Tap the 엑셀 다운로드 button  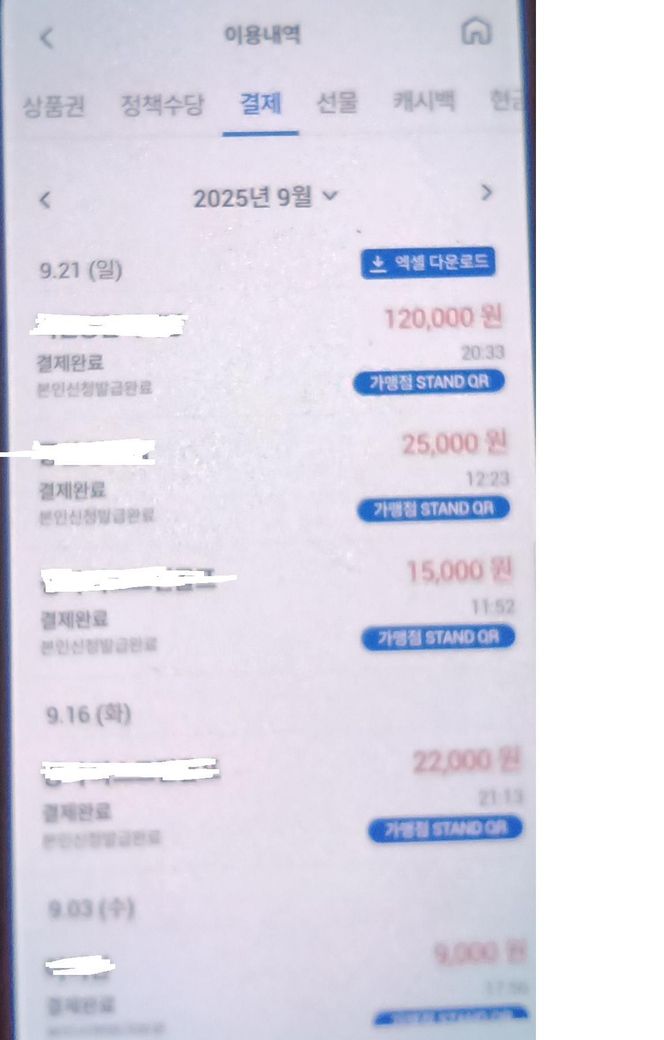click(428, 263)
